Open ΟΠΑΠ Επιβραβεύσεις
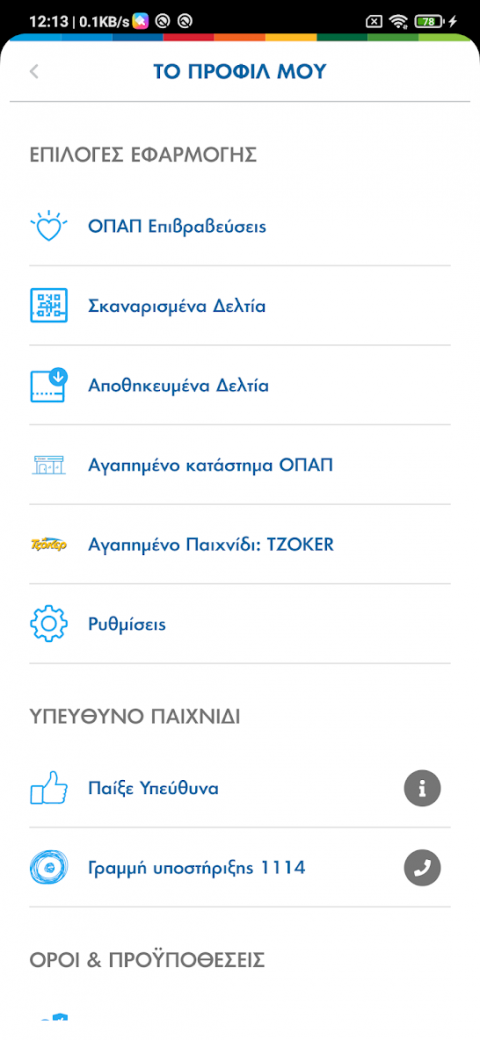480x1040 pixels. tap(240, 226)
